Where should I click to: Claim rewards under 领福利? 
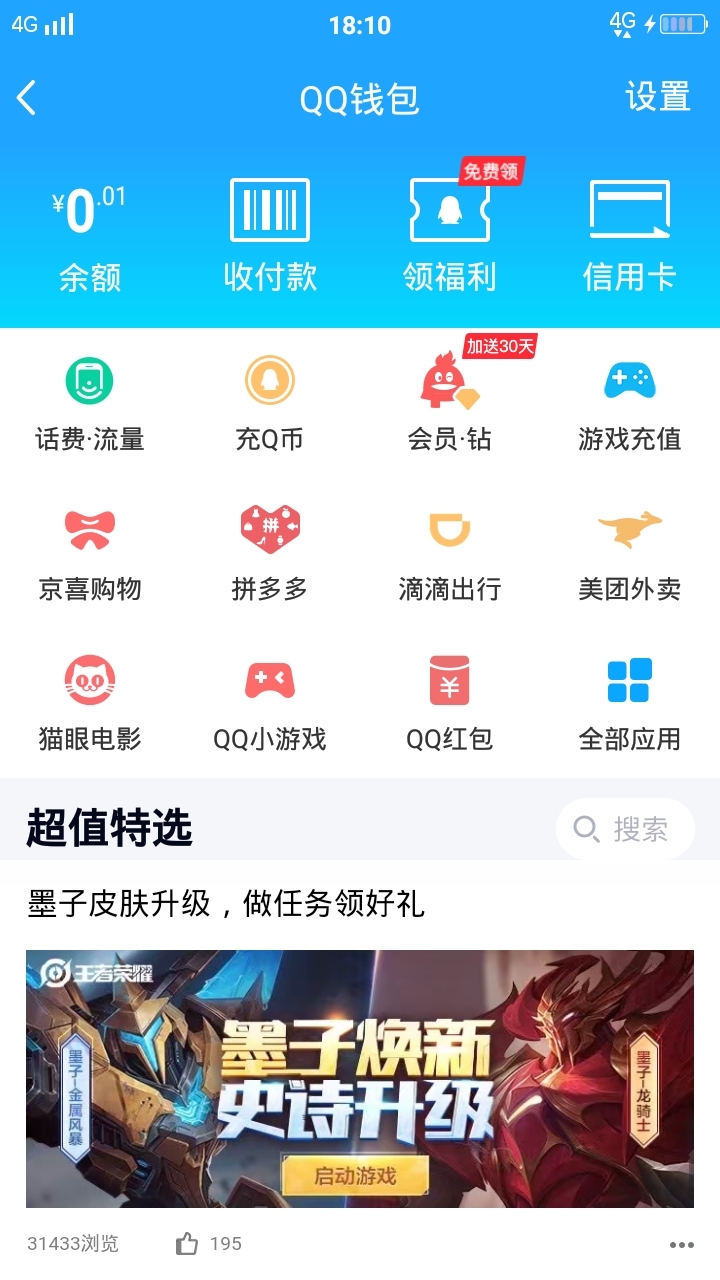point(450,238)
